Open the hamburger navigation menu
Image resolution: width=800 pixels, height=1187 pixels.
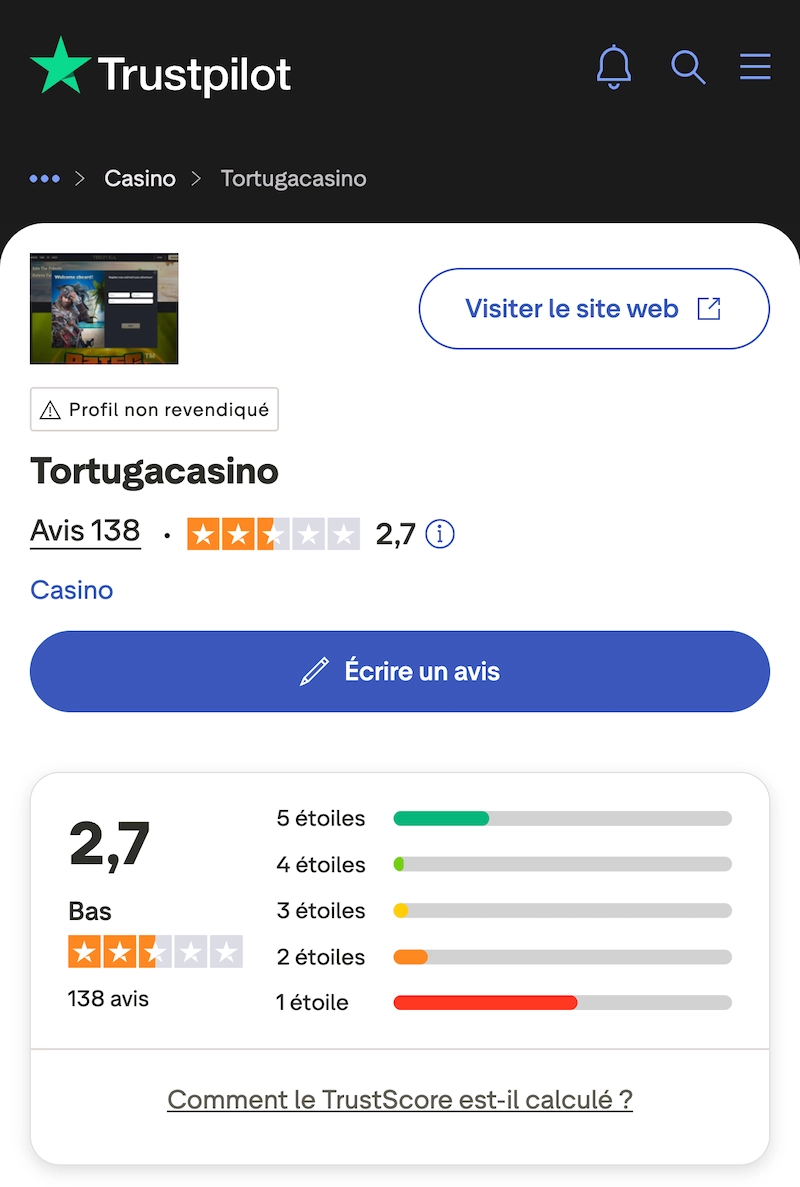pos(755,67)
